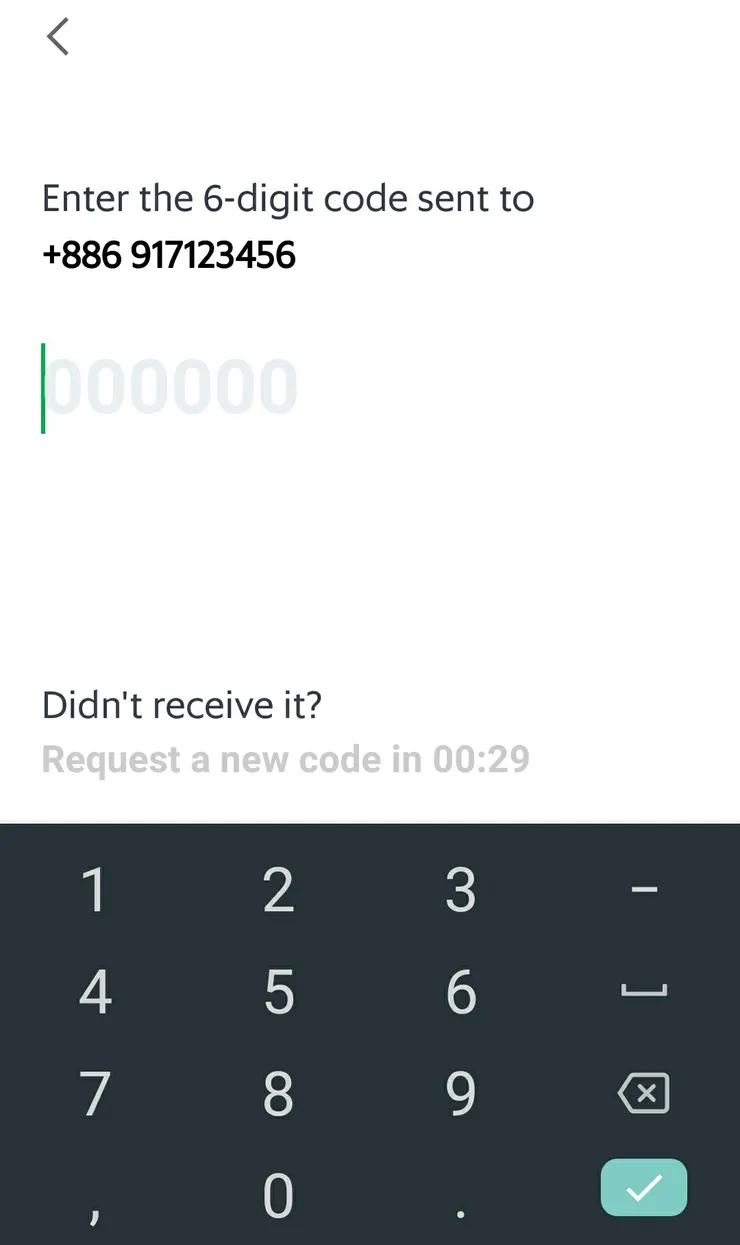The width and height of the screenshot is (740, 1245).
Task: Tap the number 9 key
Action: (x=461, y=1093)
